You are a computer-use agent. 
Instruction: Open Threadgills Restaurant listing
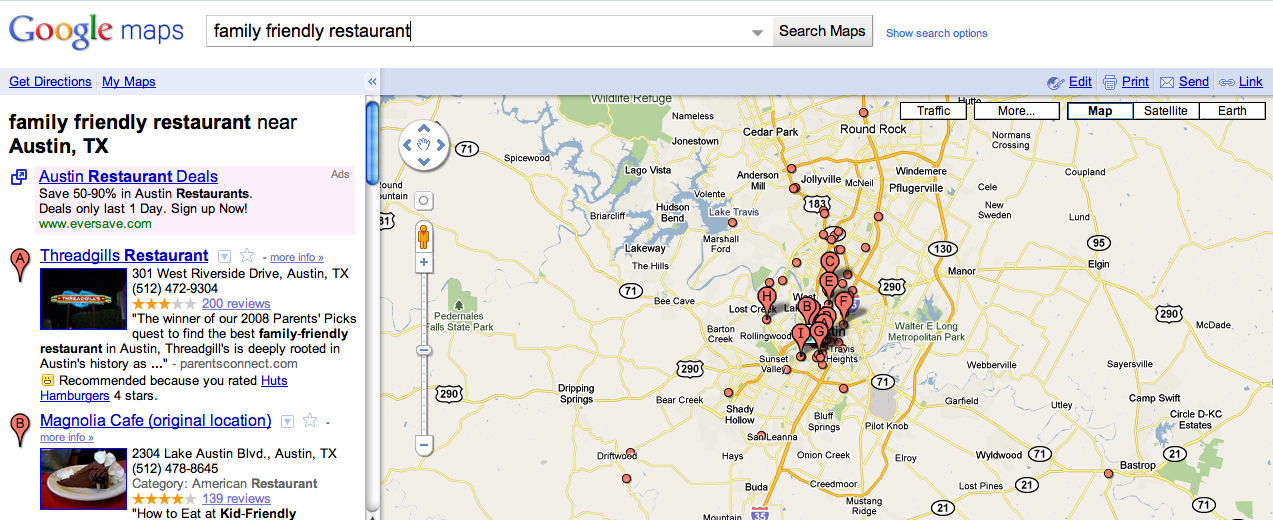tap(124, 256)
